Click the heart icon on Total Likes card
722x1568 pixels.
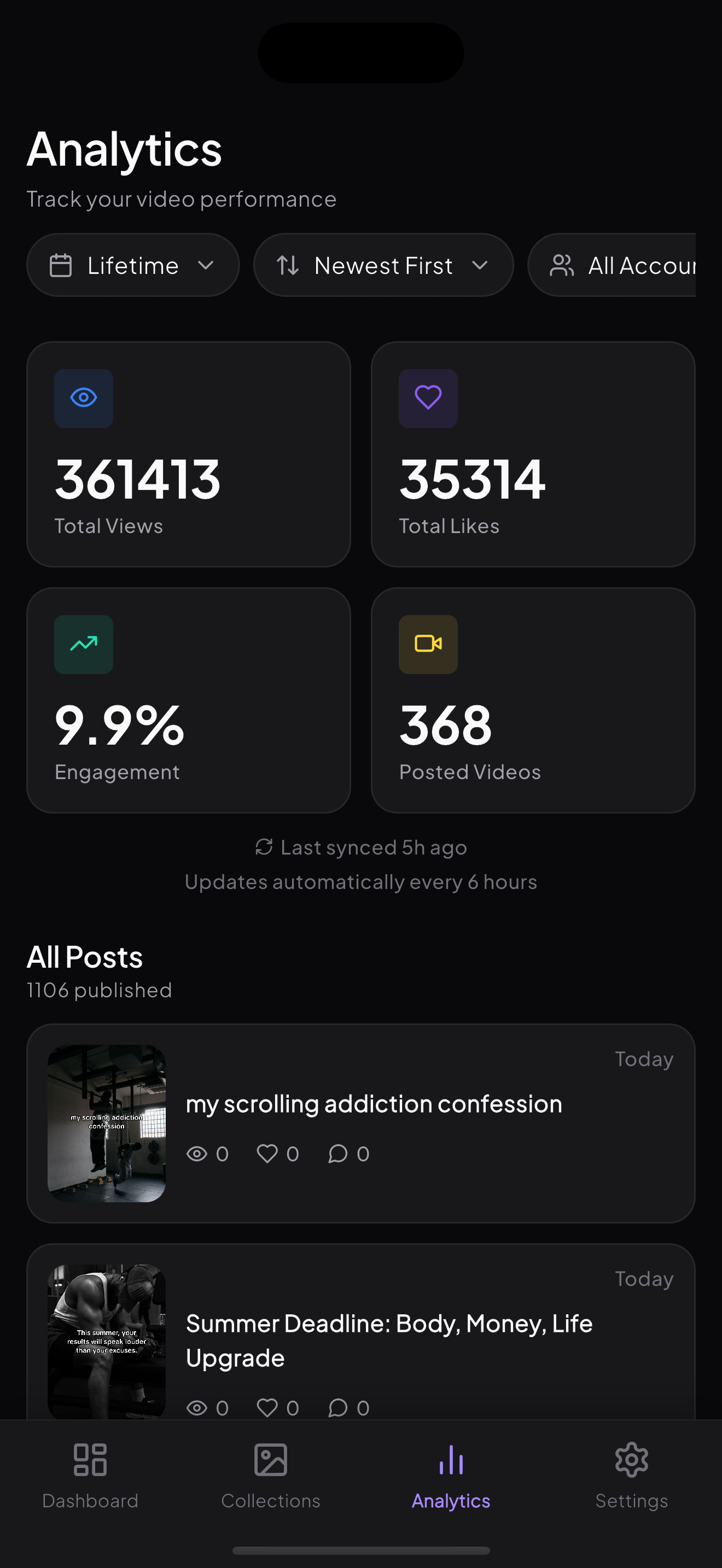[428, 398]
